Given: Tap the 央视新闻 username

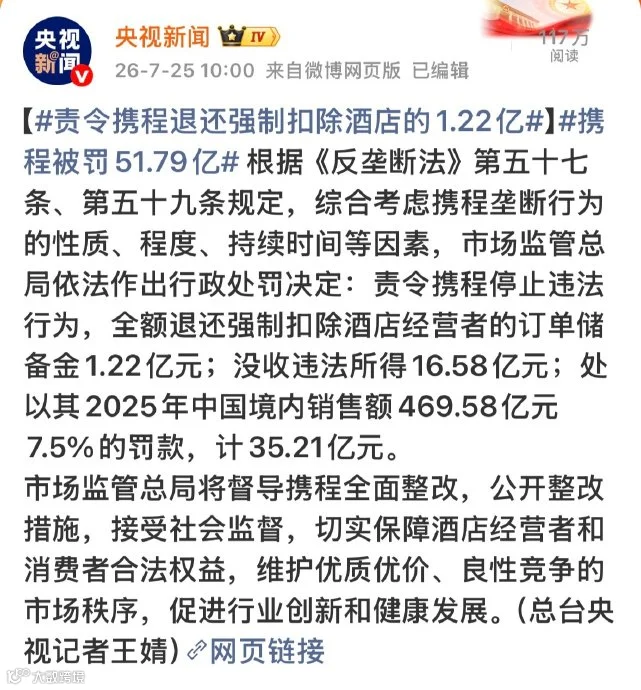Looking at the screenshot, I should (162, 37).
